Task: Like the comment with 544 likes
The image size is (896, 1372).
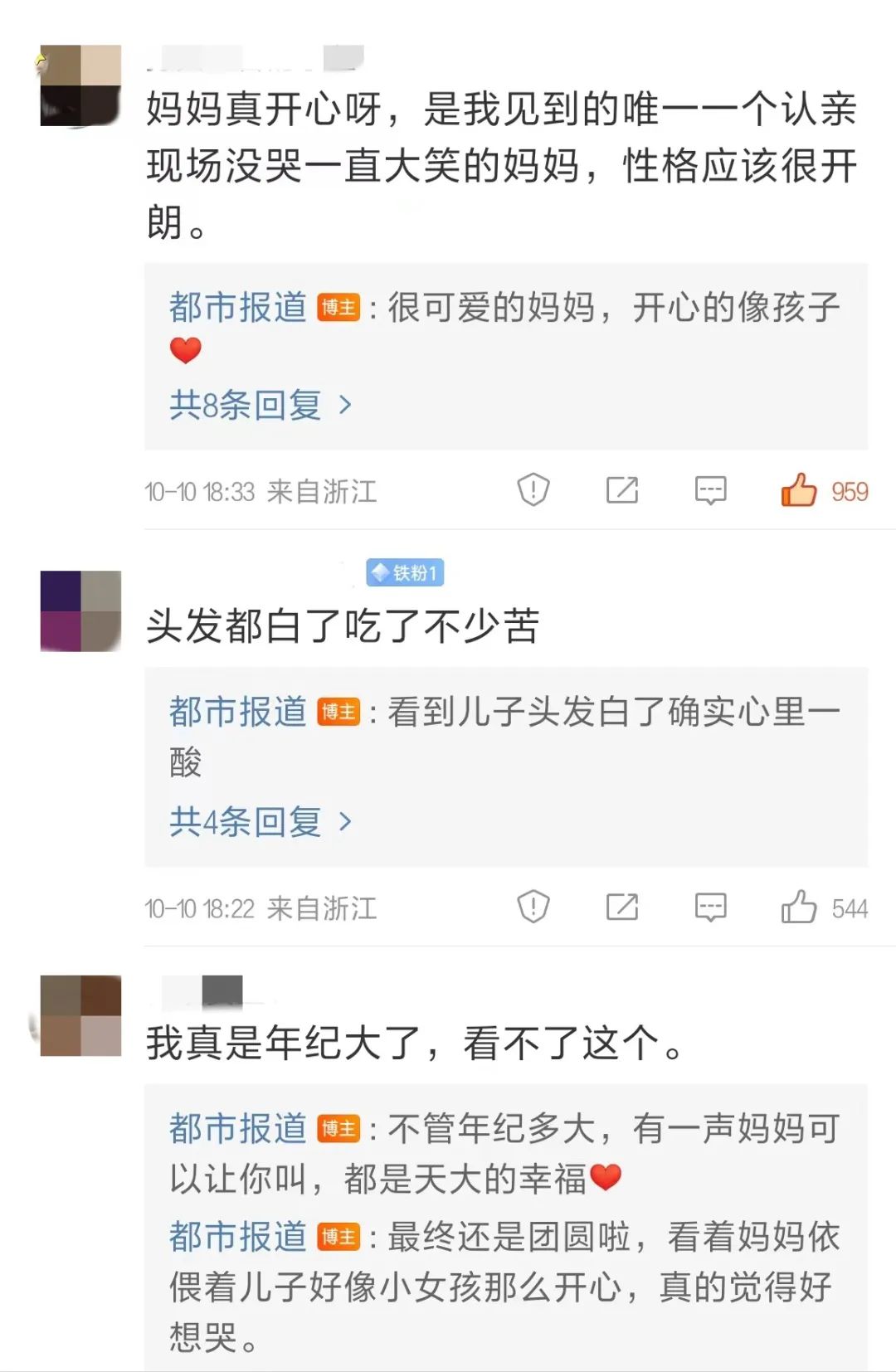Action: point(799,907)
